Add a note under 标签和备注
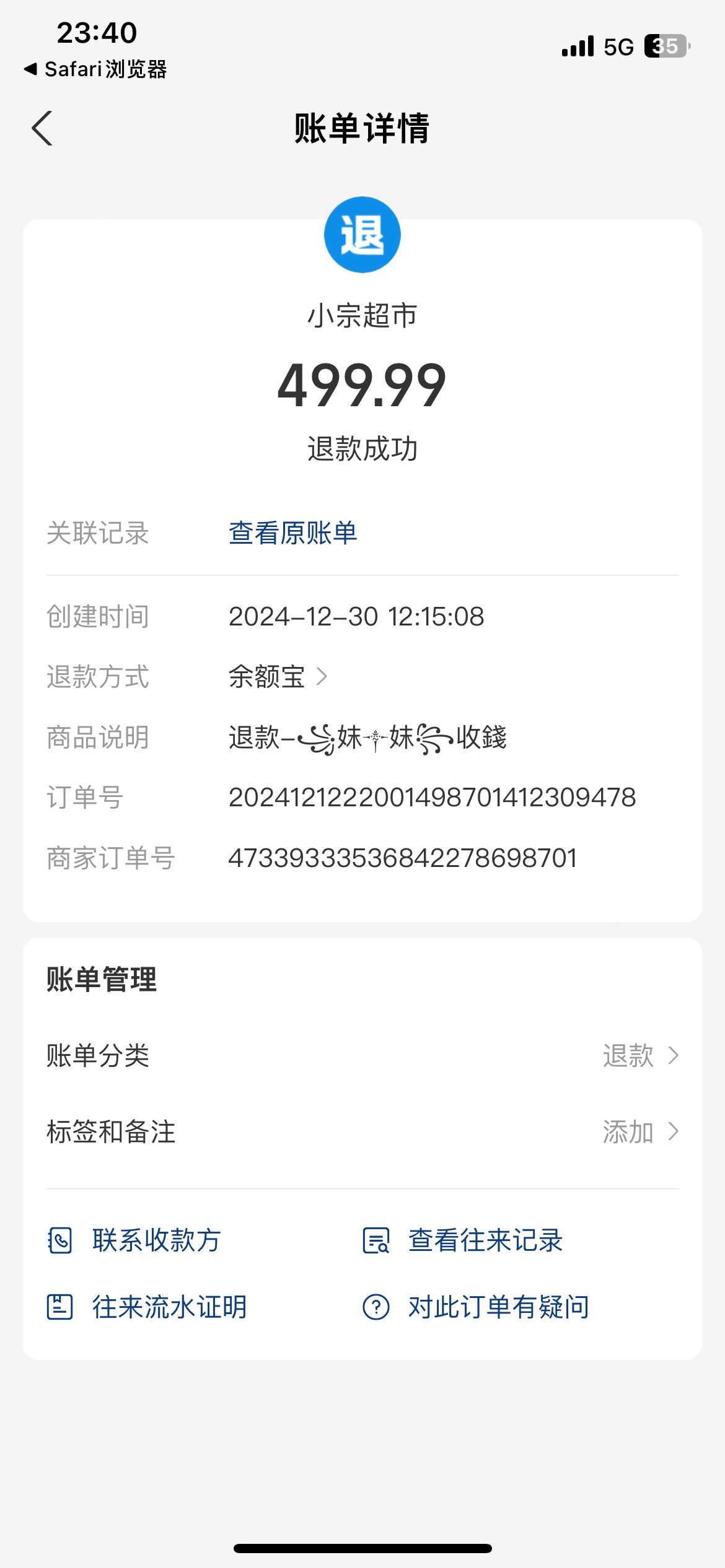725x1568 pixels. pos(362,1131)
